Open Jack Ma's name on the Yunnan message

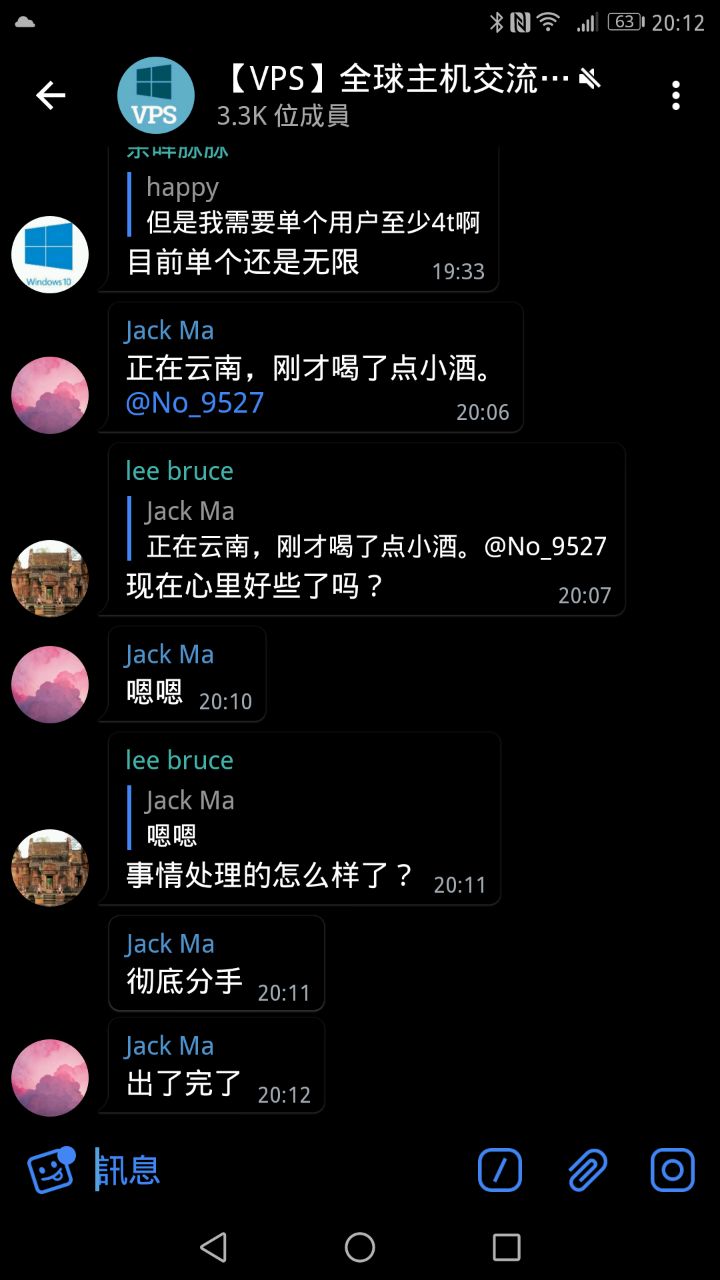[169, 331]
